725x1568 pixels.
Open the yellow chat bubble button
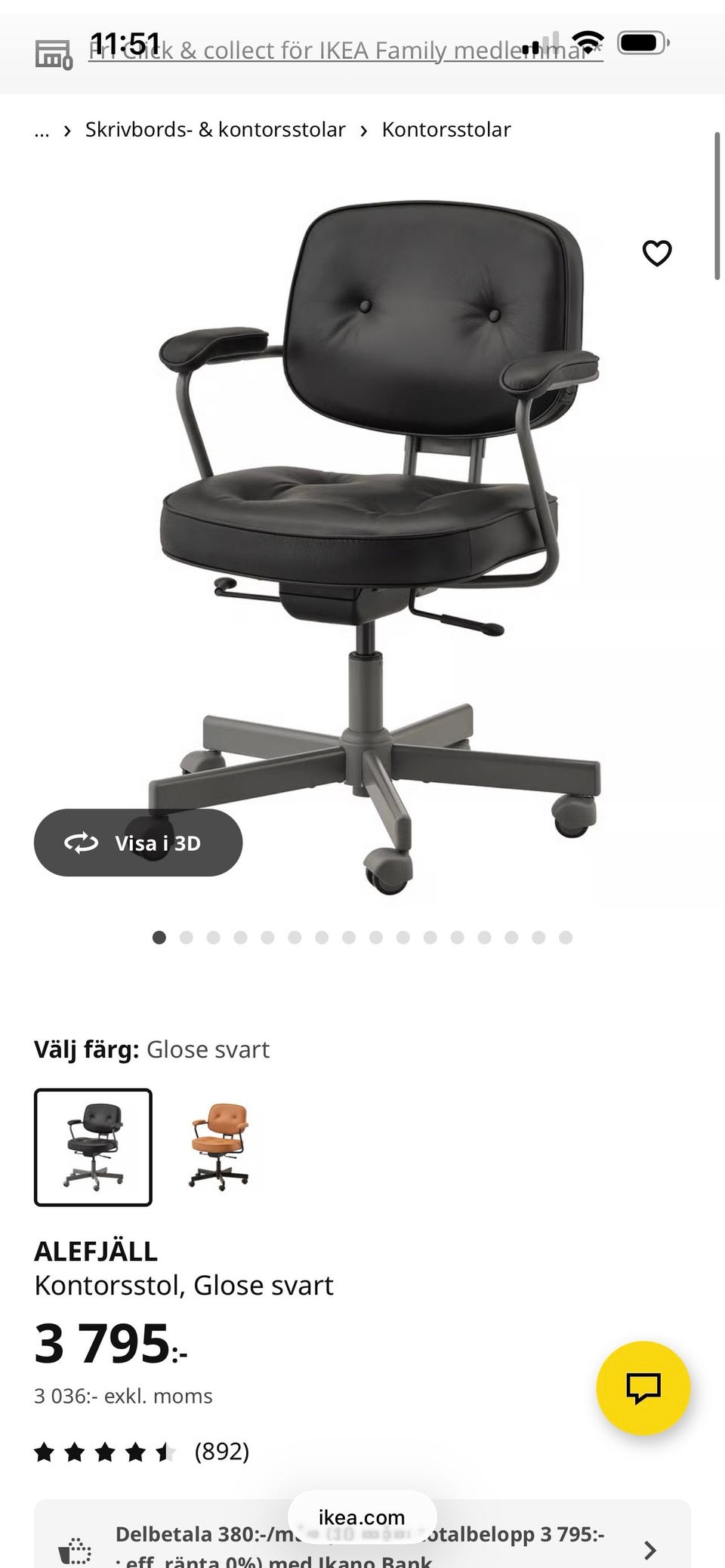[x=643, y=1388]
